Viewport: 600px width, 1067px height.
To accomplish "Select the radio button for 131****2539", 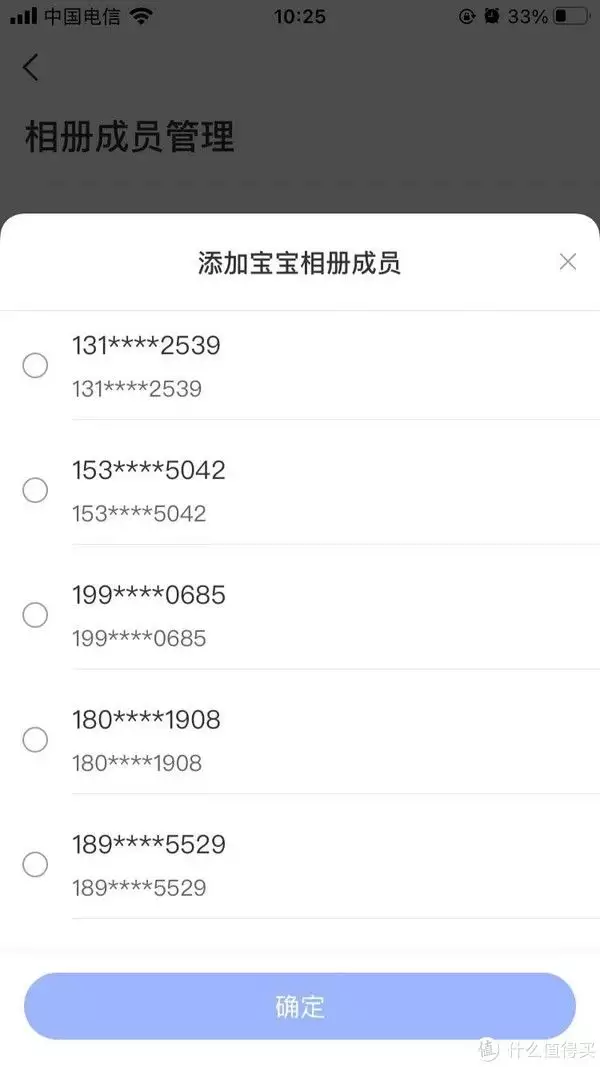I will 35,366.
